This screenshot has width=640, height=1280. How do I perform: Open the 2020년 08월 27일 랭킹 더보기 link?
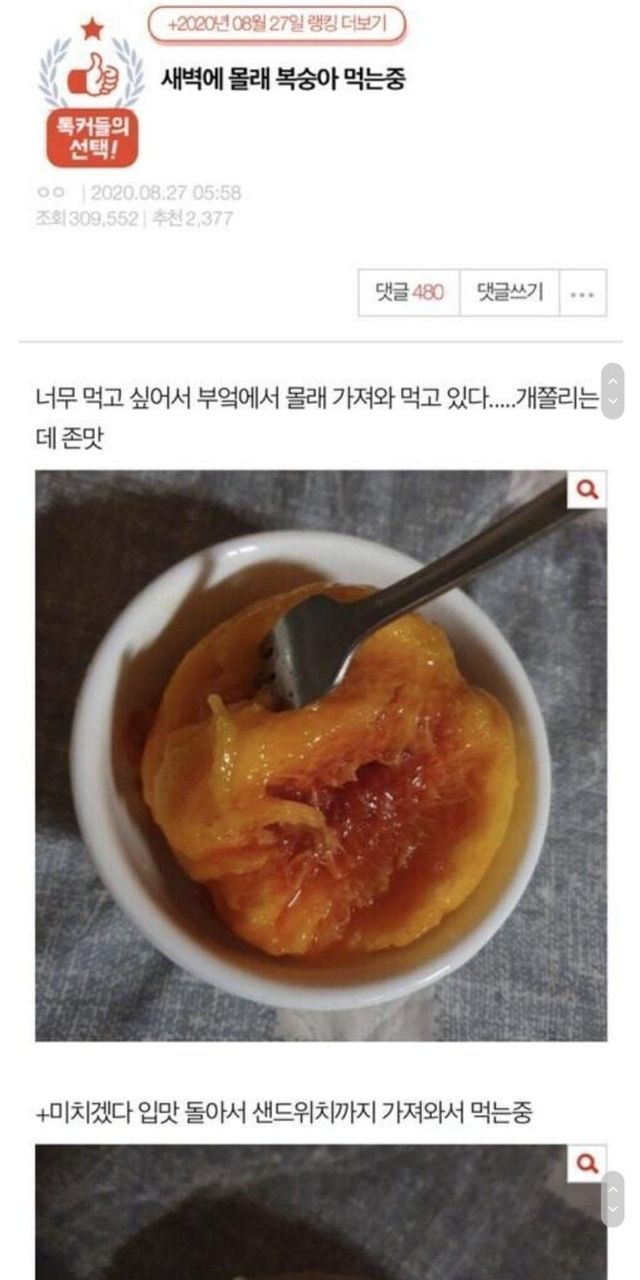(277, 24)
